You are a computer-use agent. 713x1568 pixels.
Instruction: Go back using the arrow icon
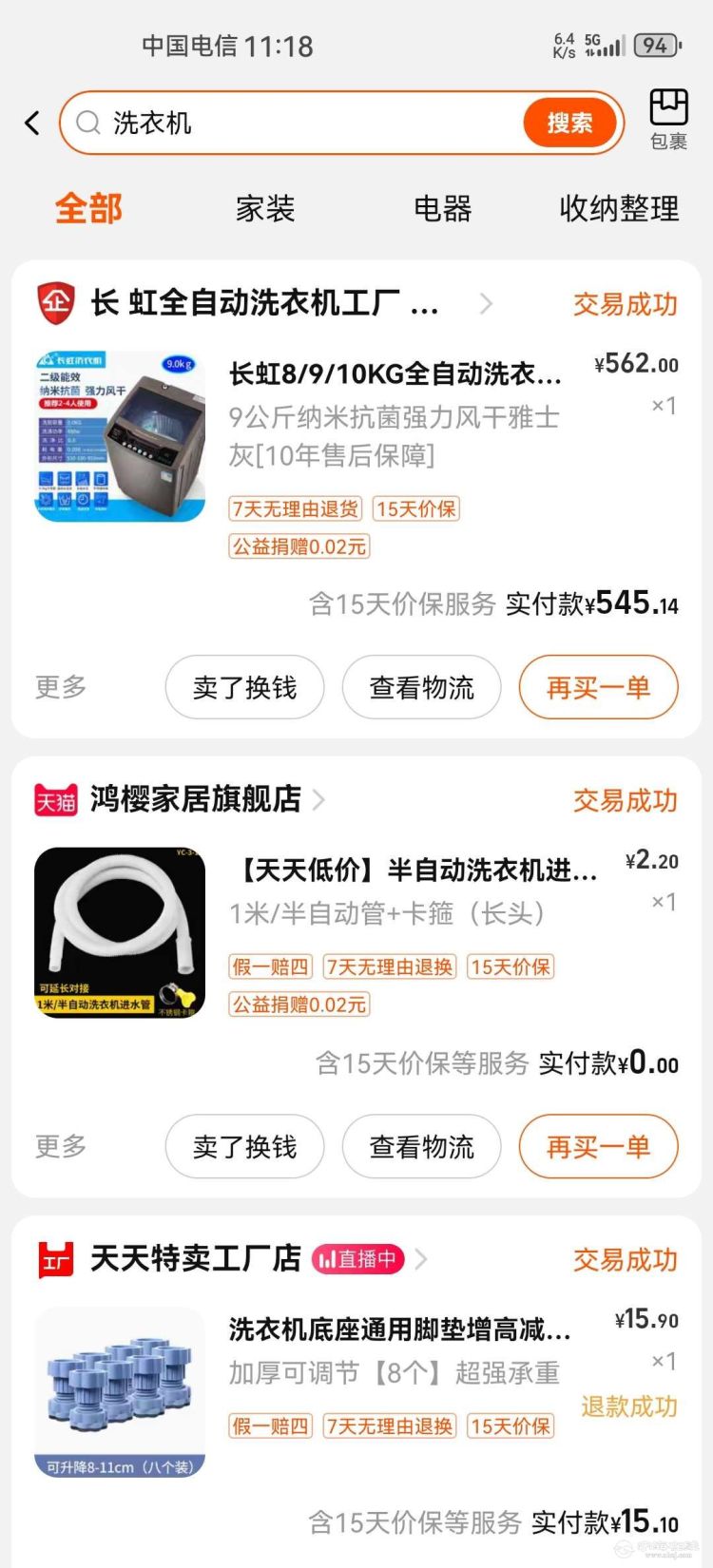click(32, 123)
